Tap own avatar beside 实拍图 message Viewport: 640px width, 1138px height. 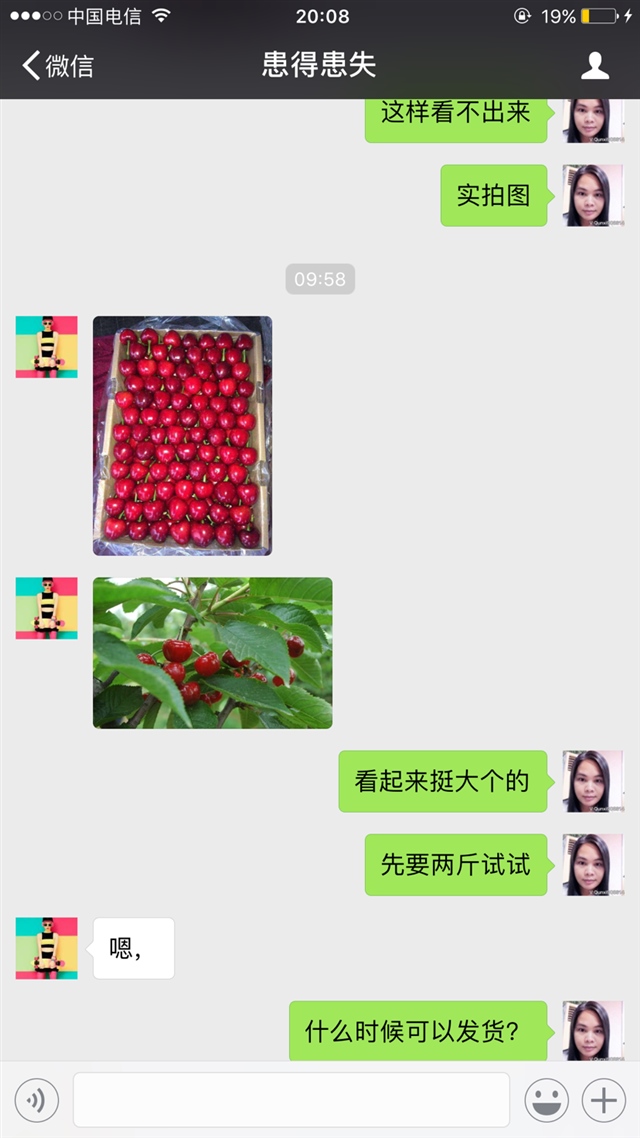592,195
